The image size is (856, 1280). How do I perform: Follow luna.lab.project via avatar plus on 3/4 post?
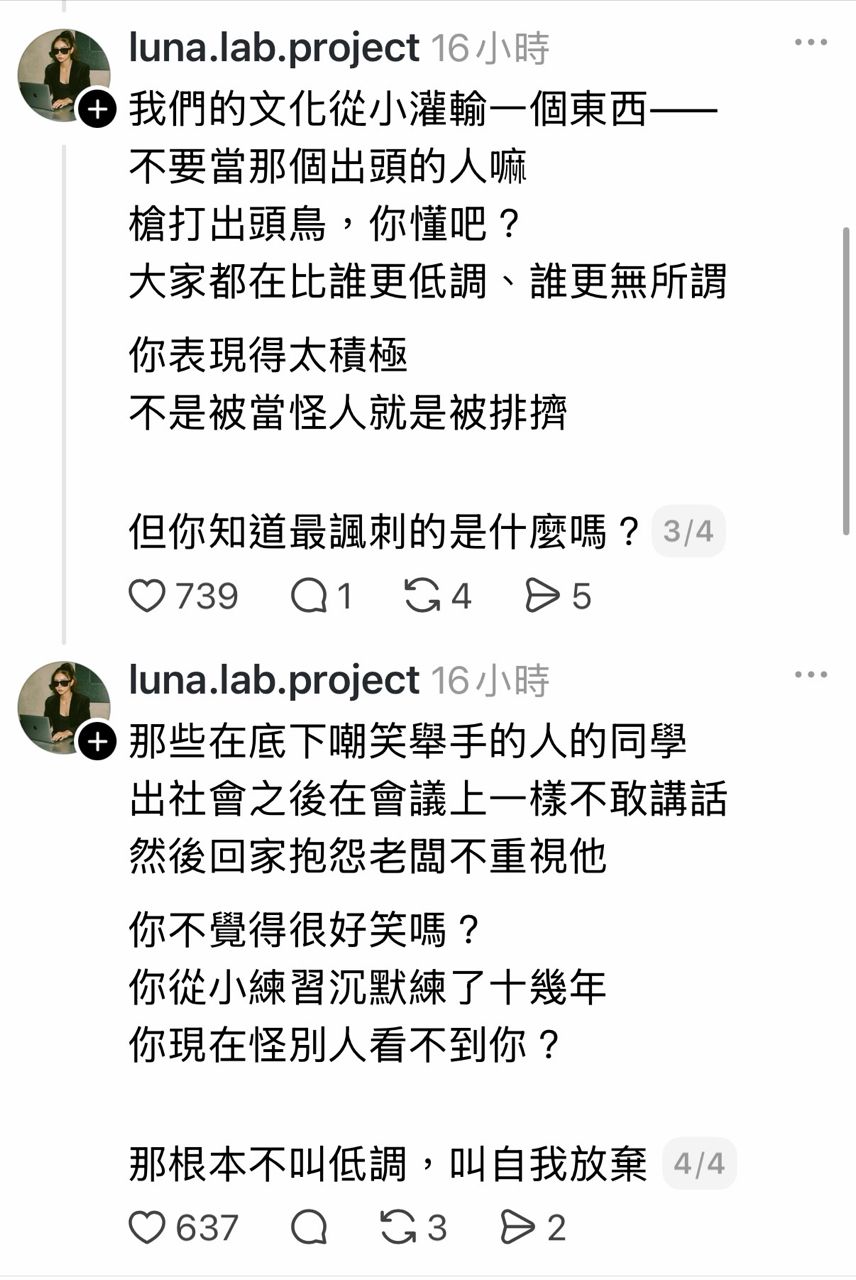97,110
